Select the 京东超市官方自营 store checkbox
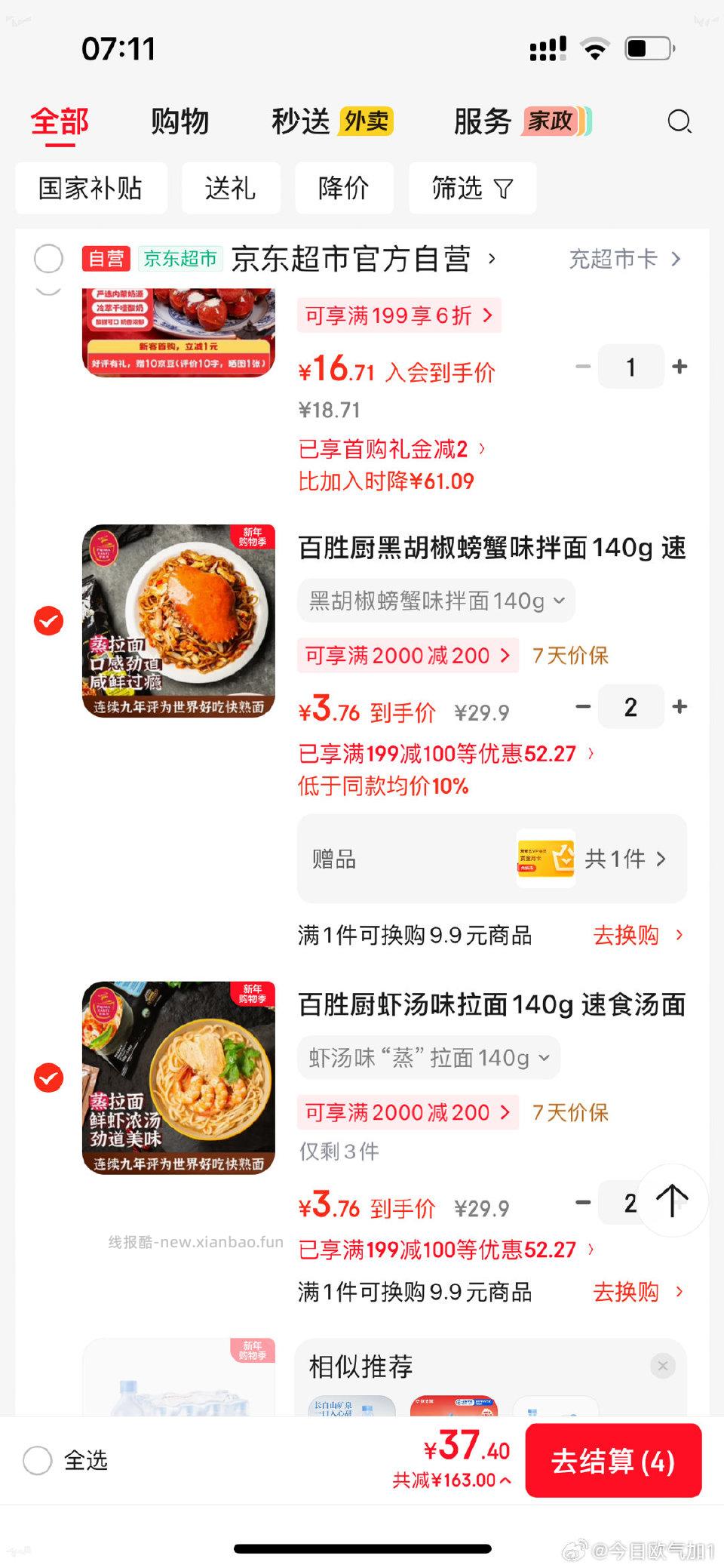Viewport: 724px width, 1568px height. pyautogui.click(x=48, y=259)
